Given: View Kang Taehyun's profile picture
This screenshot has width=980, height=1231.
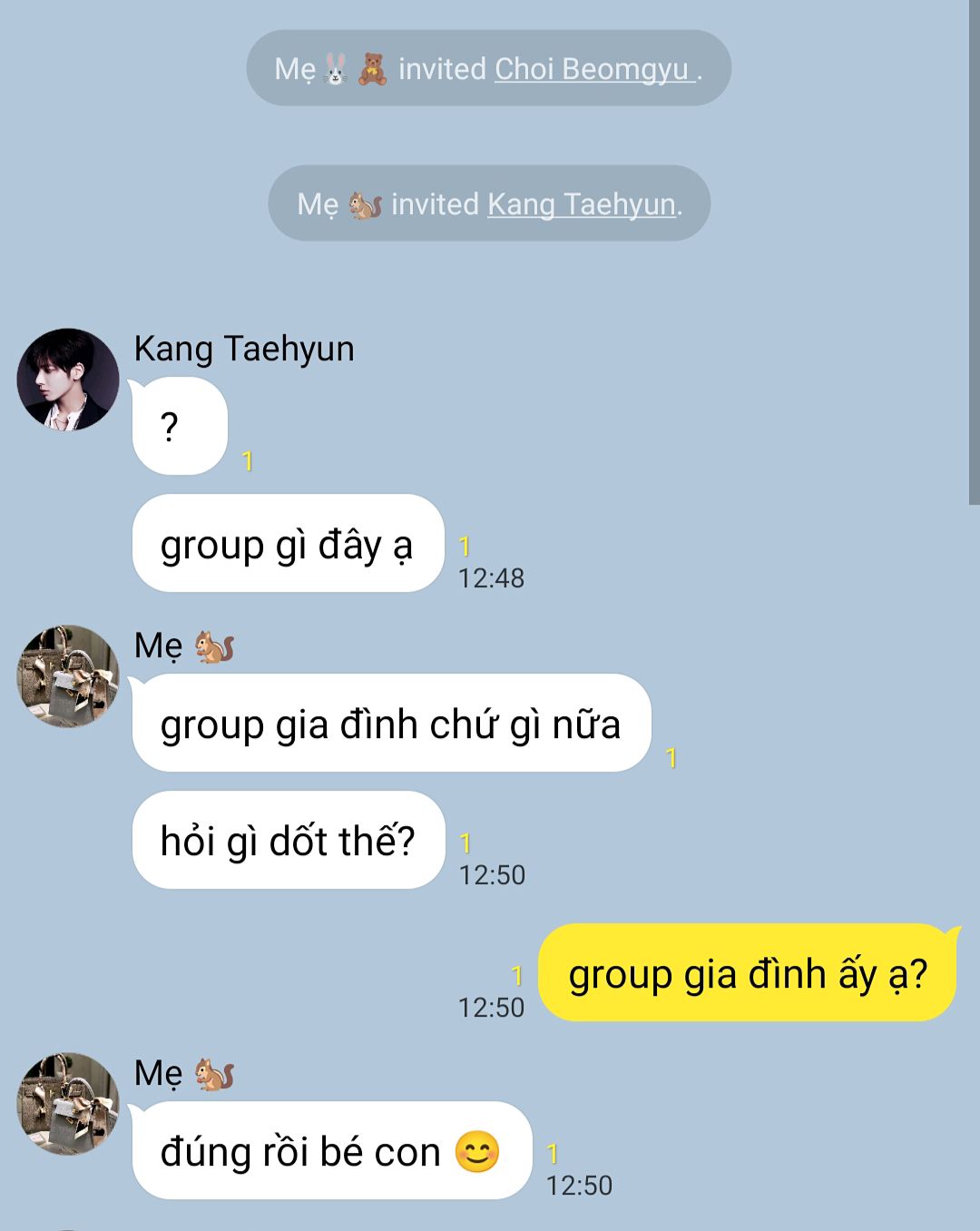Looking at the screenshot, I should [68, 379].
